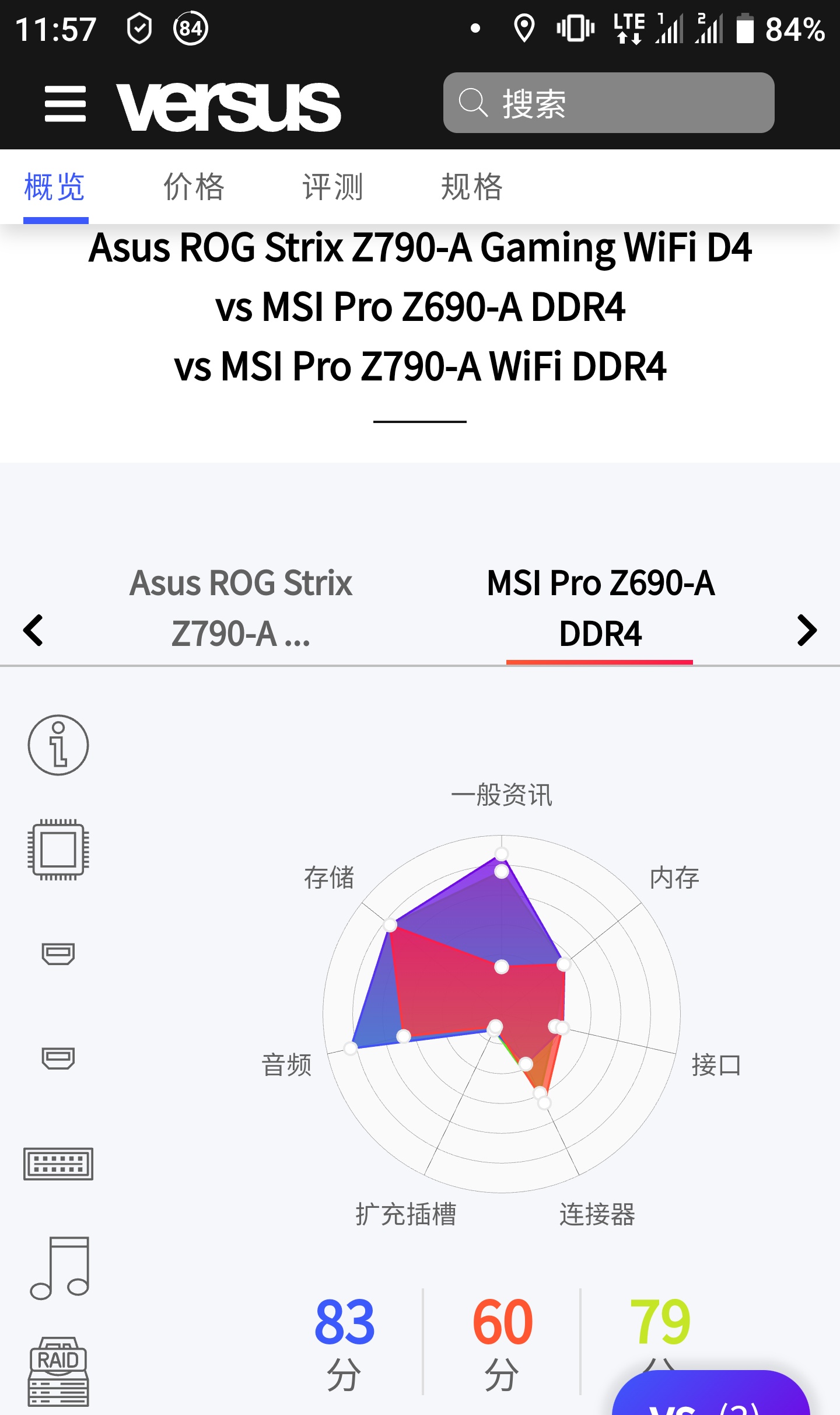
Task: Switch to the 评测 tab
Action: 332,187
